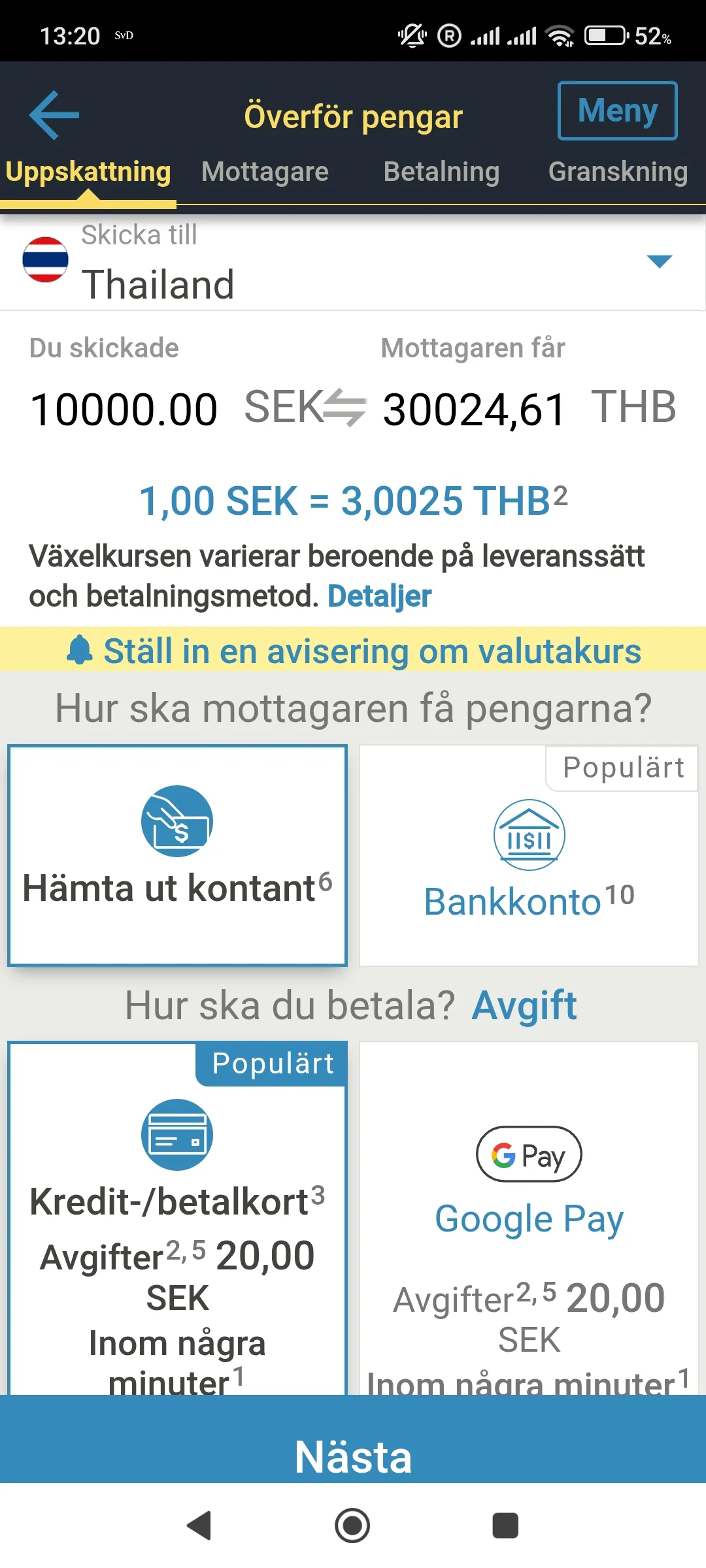
Task: Choose Kredit-/betalkort payment method
Action: [x=176, y=1209]
